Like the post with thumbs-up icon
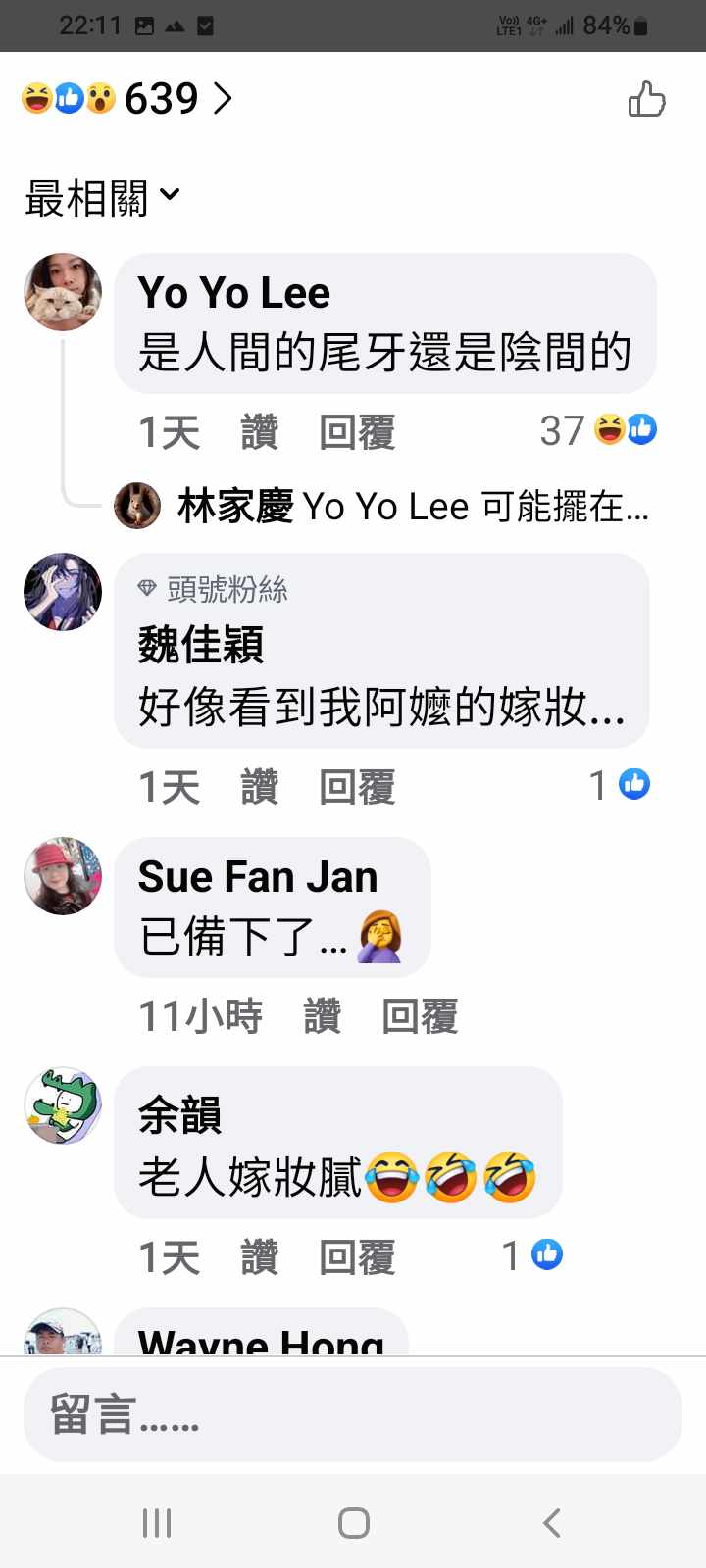The width and height of the screenshot is (706, 1568). 646,99
